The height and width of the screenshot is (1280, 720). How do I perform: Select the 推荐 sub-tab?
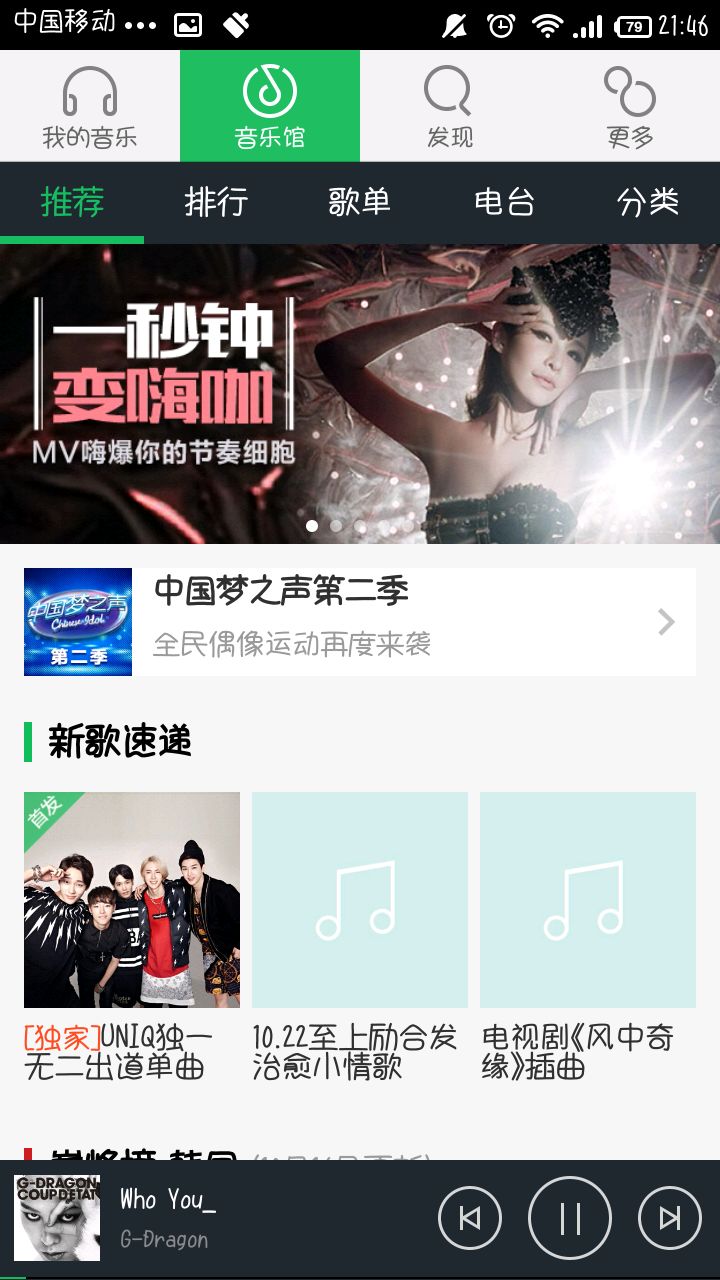point(72,202)
